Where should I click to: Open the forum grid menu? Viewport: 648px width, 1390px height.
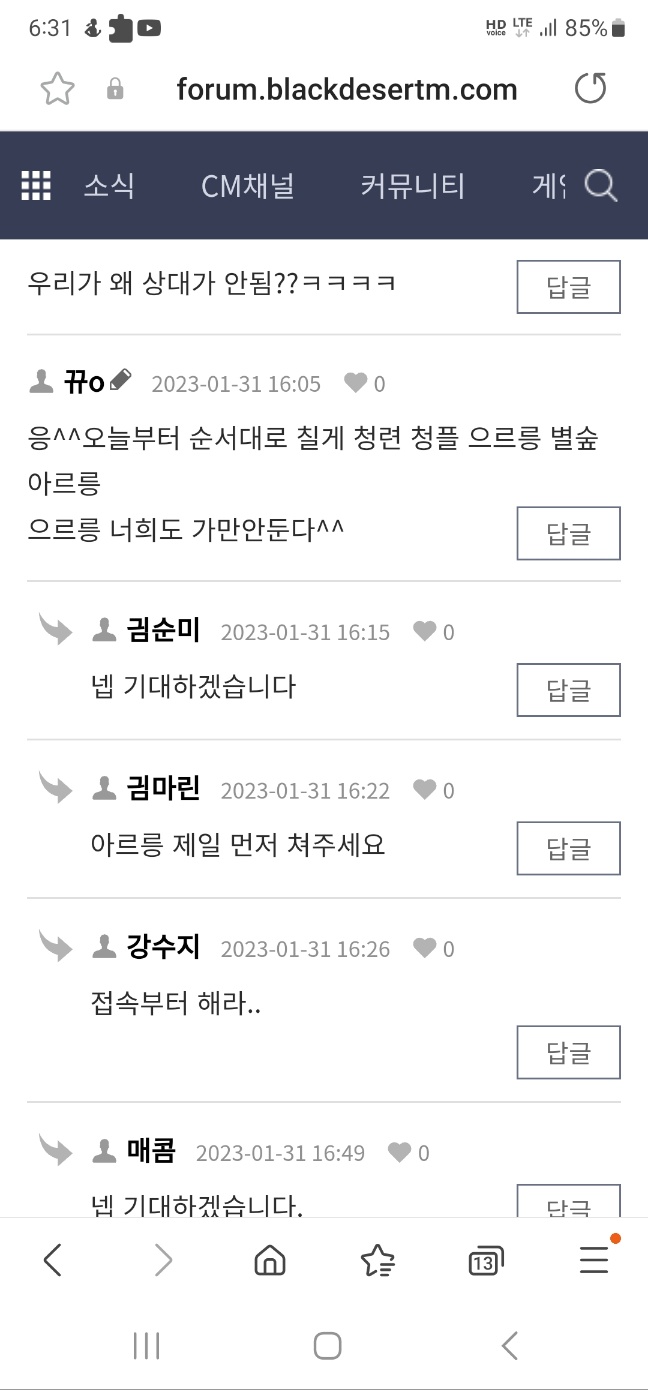(36, 185)
